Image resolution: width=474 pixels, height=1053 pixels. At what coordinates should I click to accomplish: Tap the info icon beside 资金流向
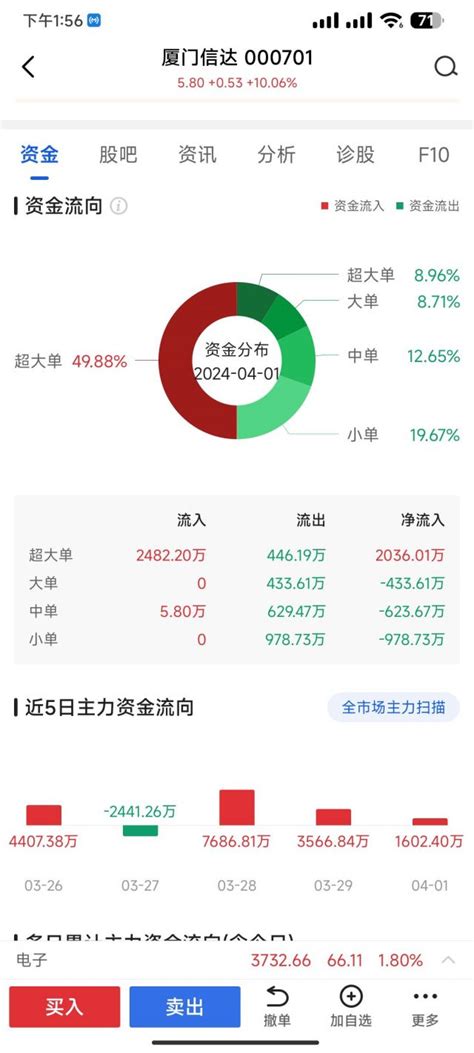coord(119,206)
